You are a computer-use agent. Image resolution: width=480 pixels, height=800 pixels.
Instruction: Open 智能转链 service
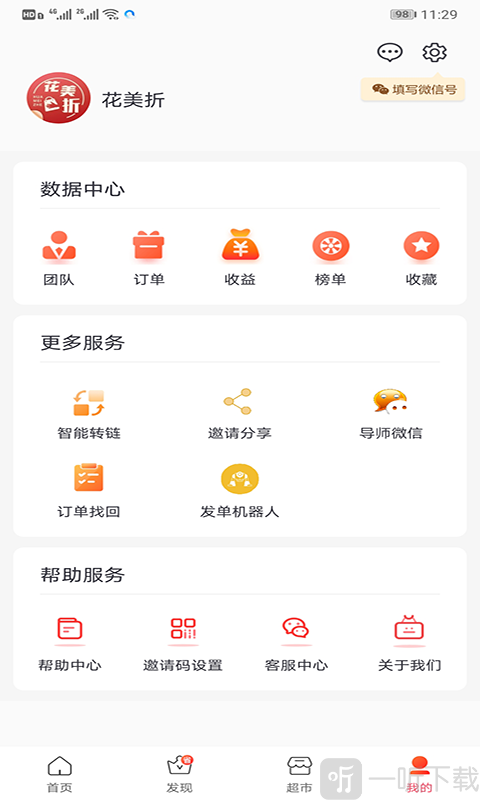coord(89,414)
